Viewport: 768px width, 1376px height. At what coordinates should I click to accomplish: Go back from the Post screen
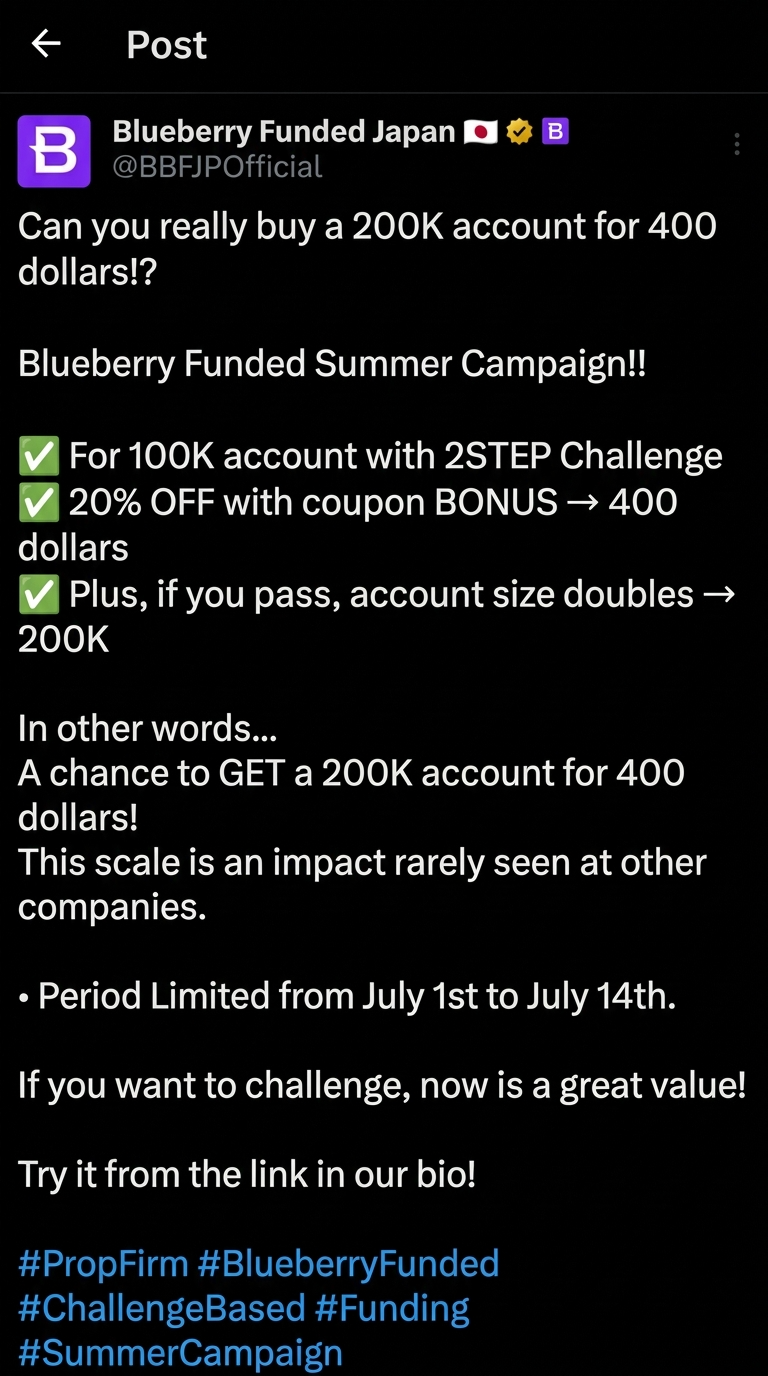[x=46, y=44]
